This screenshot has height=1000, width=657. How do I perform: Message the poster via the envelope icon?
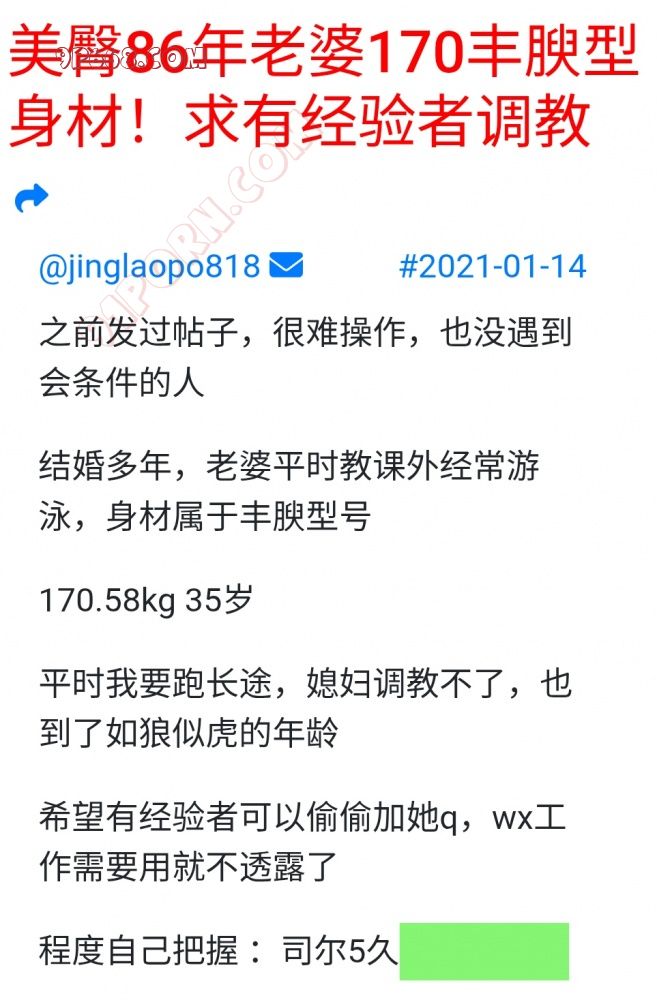pos(287,266)
